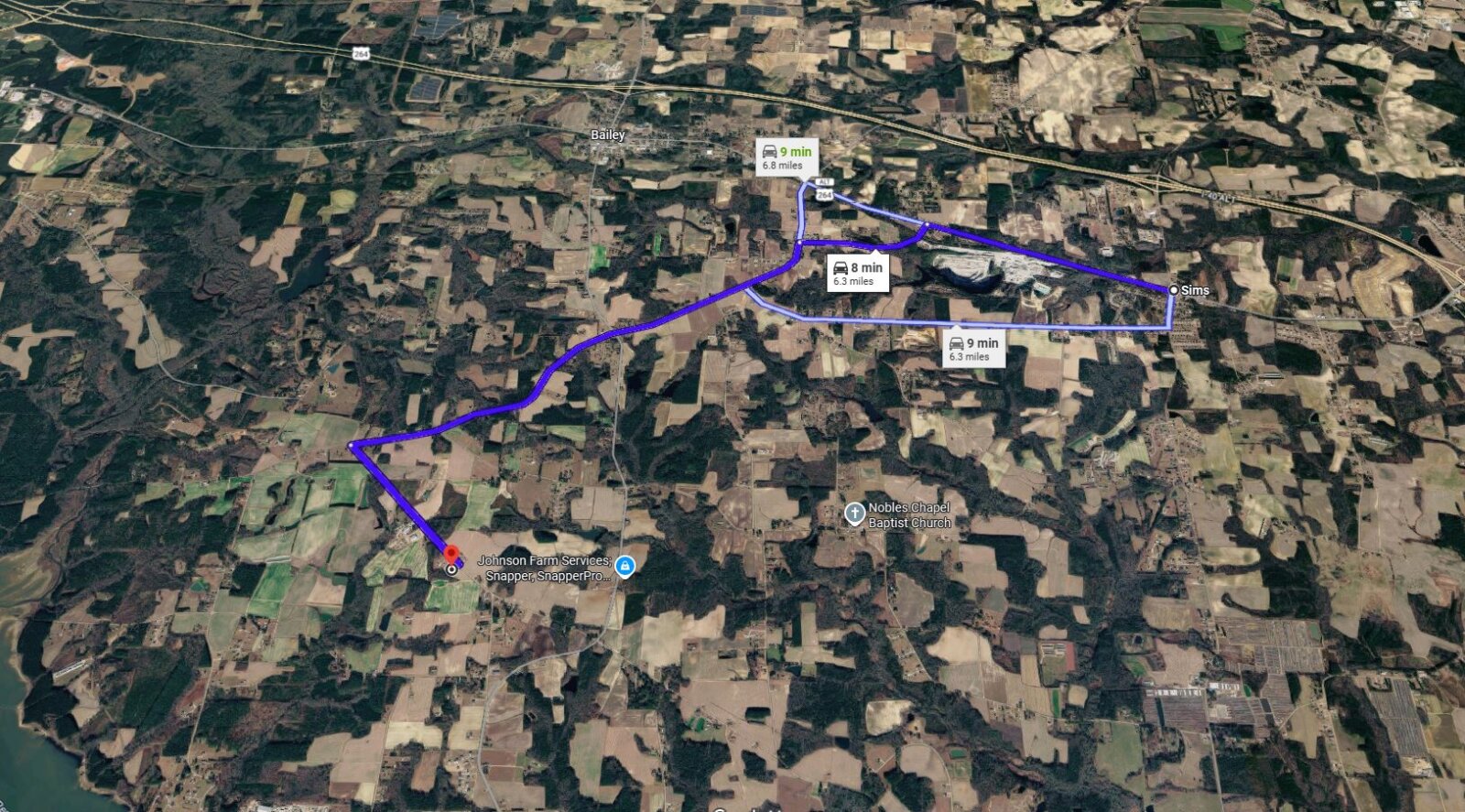Open Johnson Farm Services place marker

624,568
